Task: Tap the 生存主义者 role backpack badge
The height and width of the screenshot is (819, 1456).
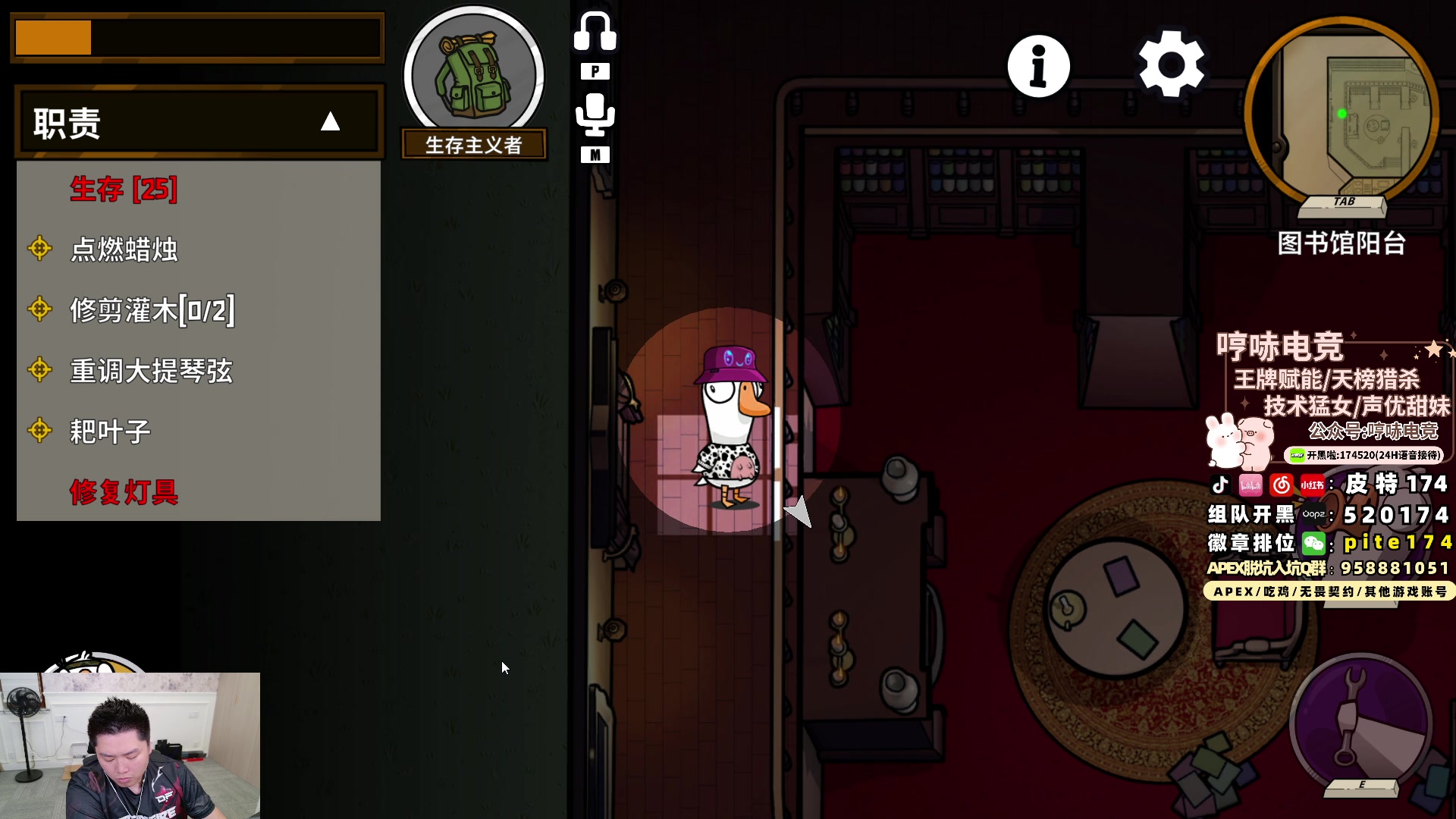Action: [x=473, y=76]
